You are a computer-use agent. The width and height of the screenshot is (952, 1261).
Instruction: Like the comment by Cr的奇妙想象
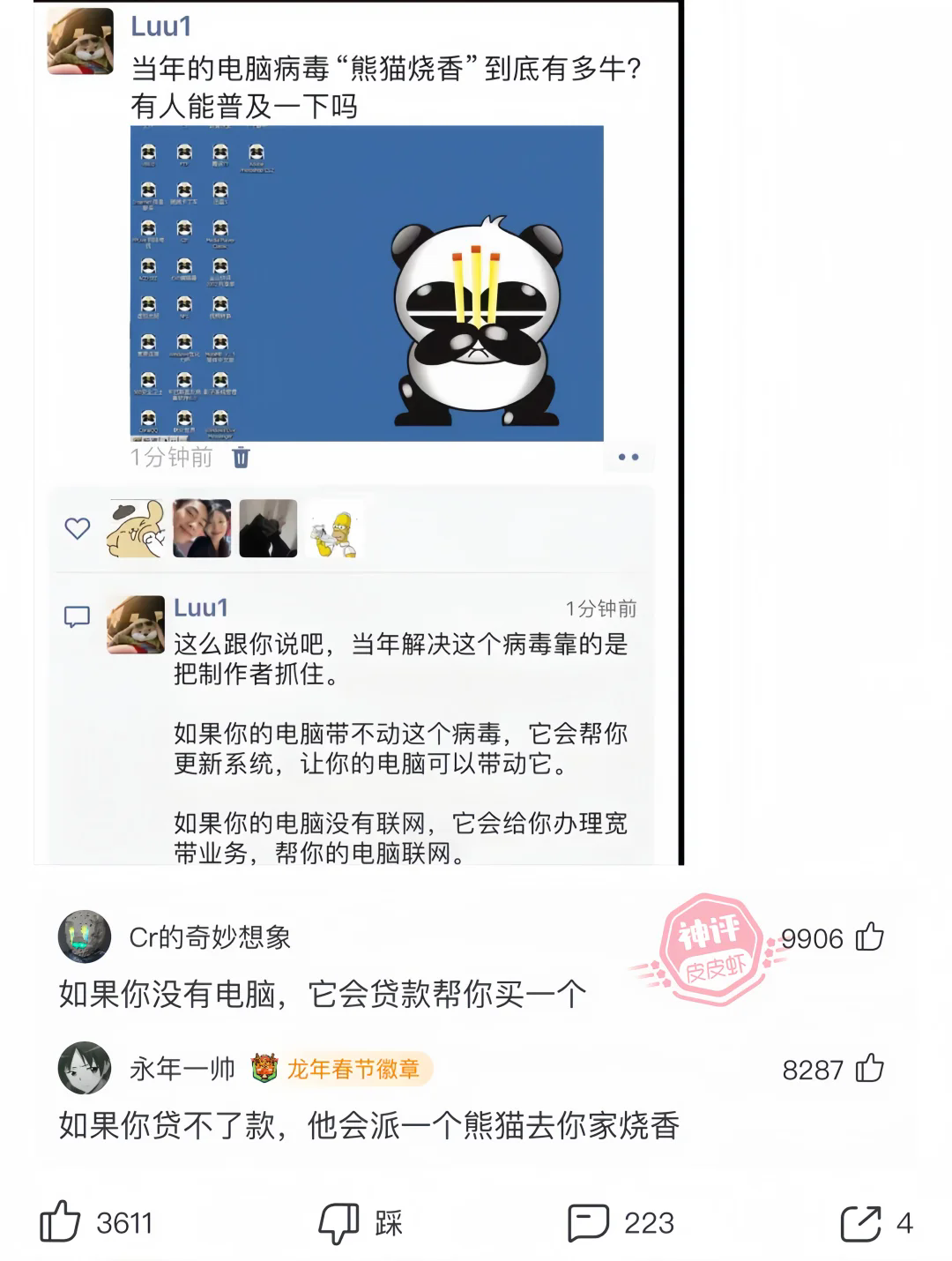coord(869,937)
